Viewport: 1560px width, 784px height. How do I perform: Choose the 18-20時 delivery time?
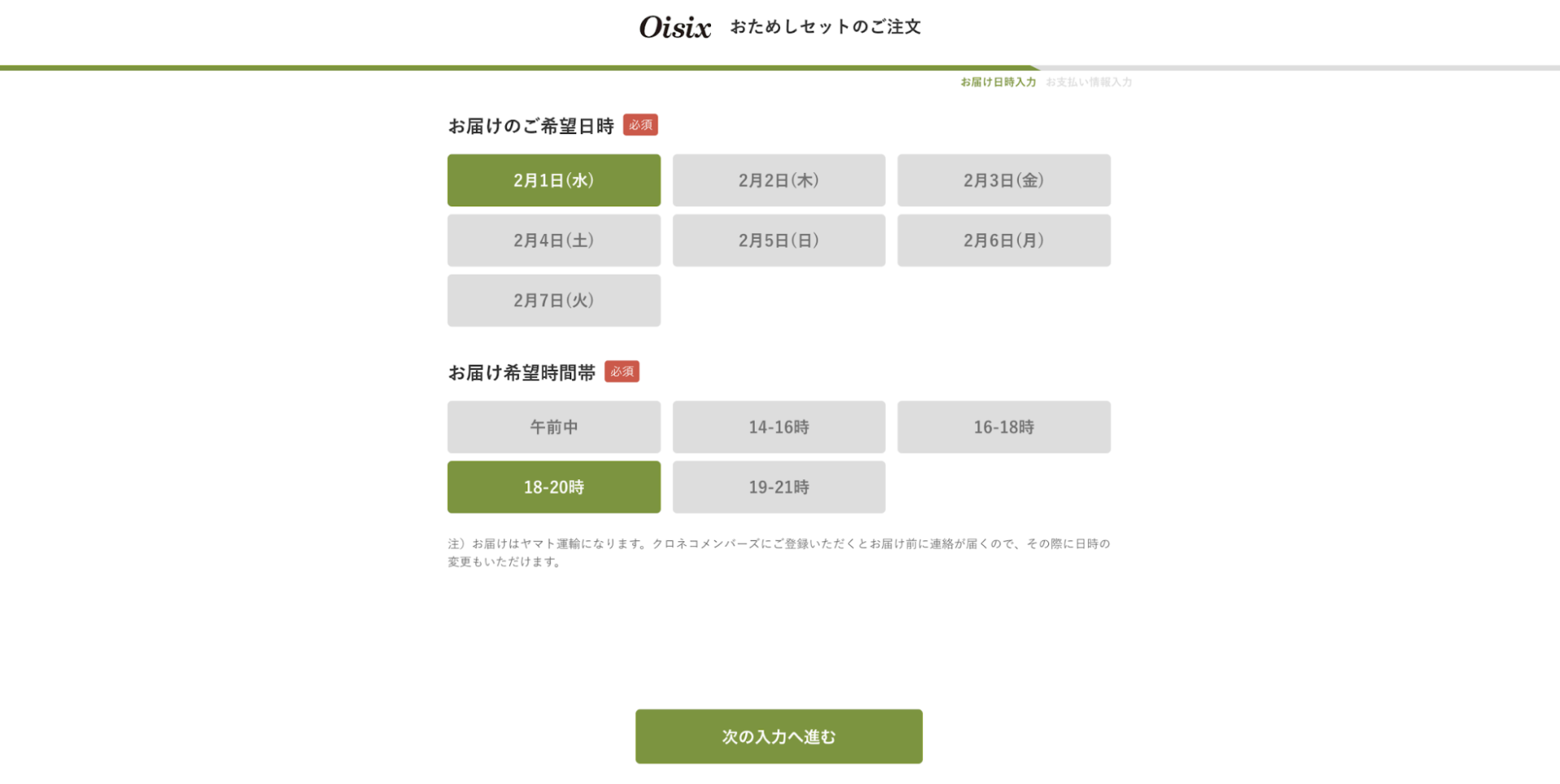(x=553, y=487)
